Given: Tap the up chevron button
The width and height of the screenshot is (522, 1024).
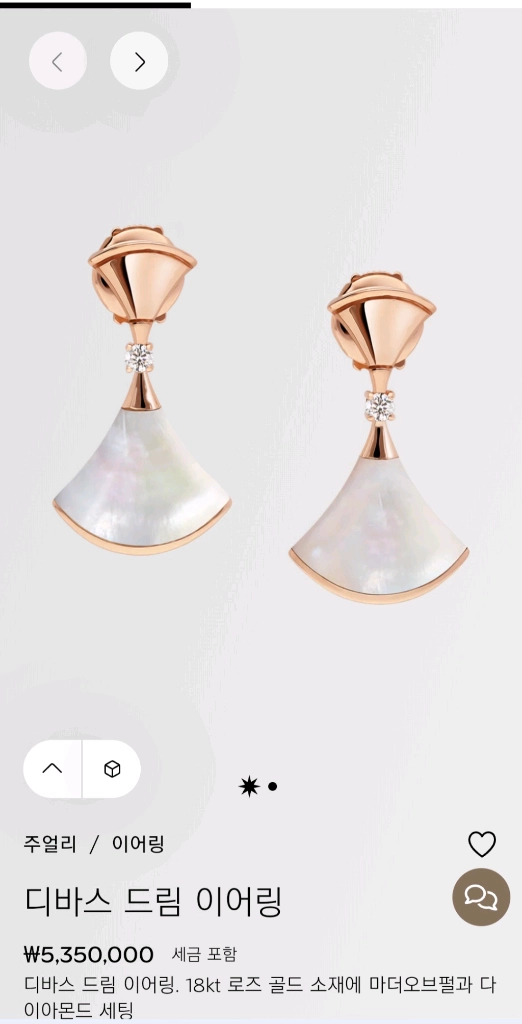Looking at the screenshot, I should (52, 769).
